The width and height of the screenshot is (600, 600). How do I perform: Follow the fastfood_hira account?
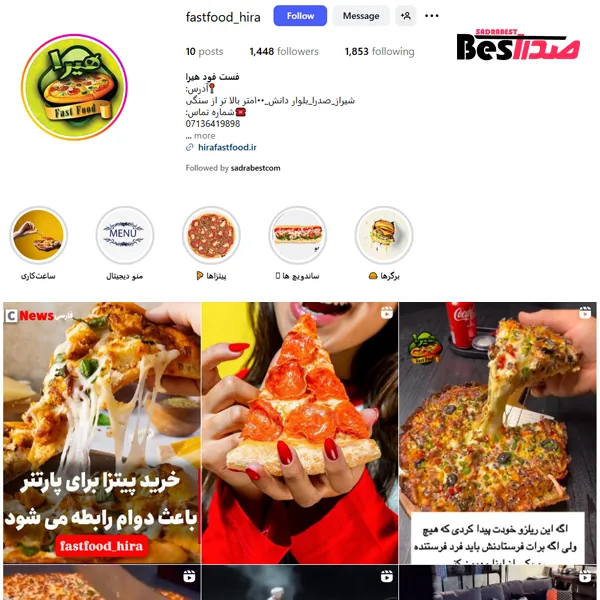[300, 16]
